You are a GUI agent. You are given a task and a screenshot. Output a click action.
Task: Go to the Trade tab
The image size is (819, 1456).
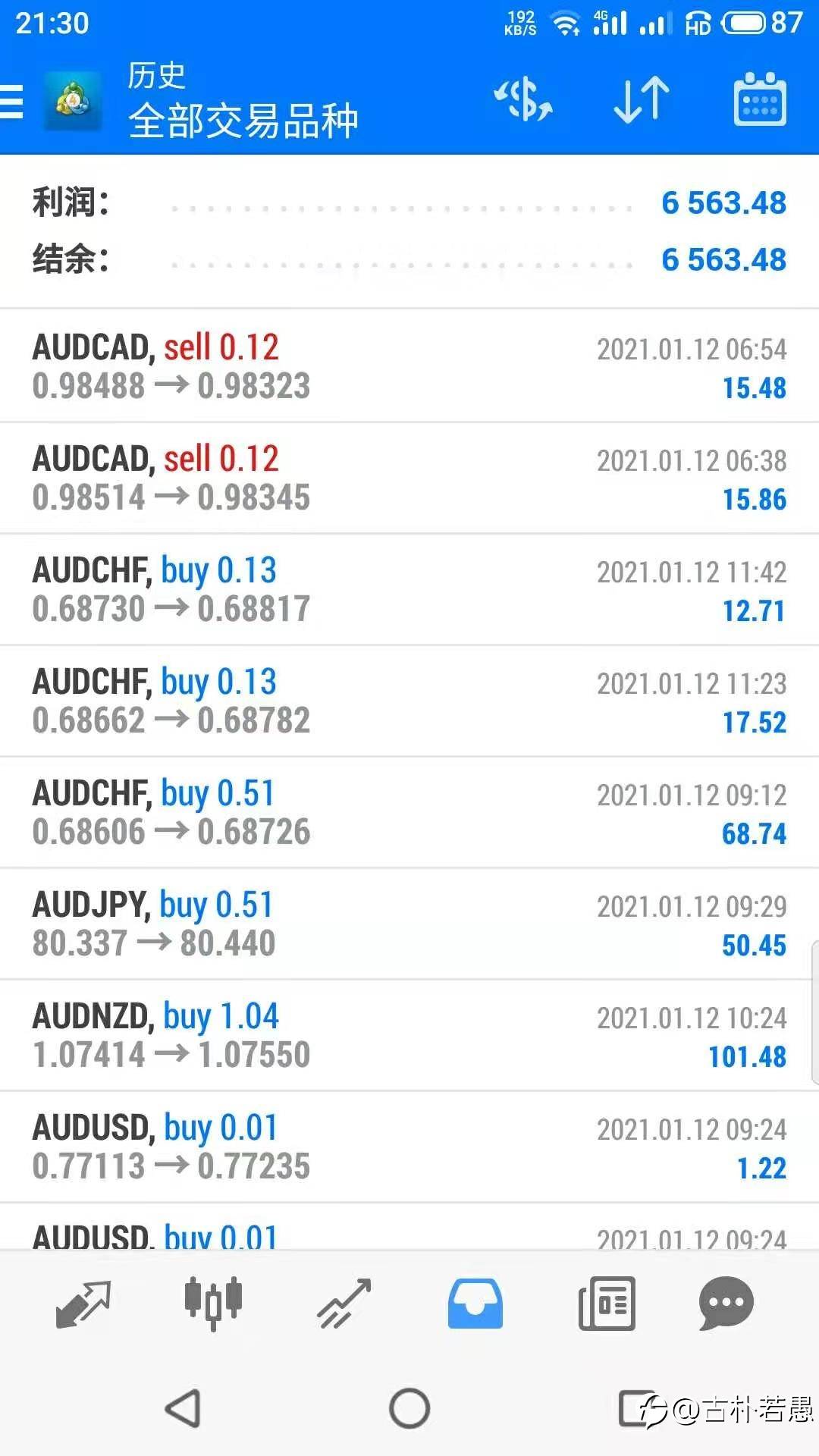pos(344,1304)
